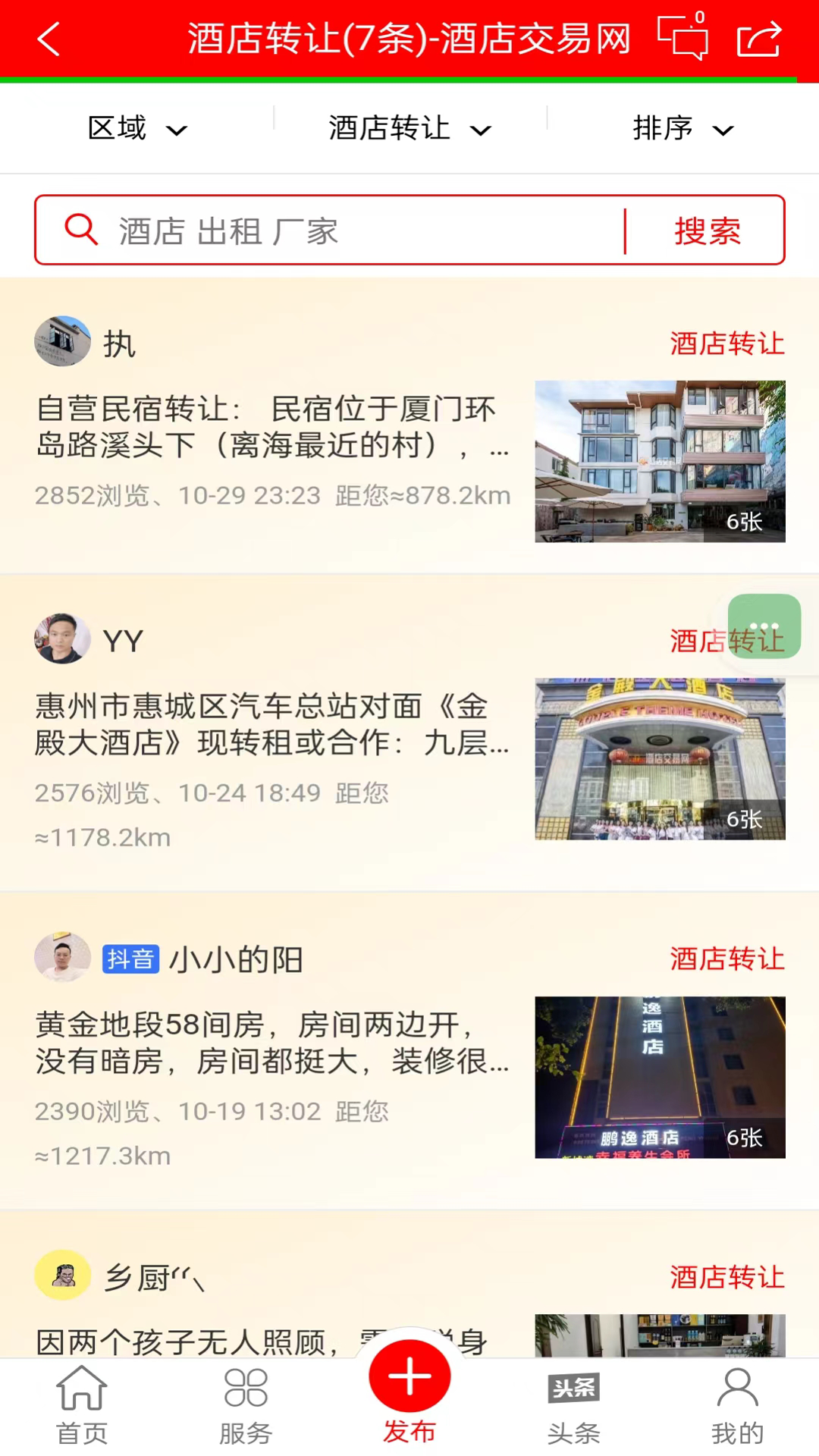Expand the 区域 region filter
The height and width of the screenshot is (1456, 819).
pos(136,129)
